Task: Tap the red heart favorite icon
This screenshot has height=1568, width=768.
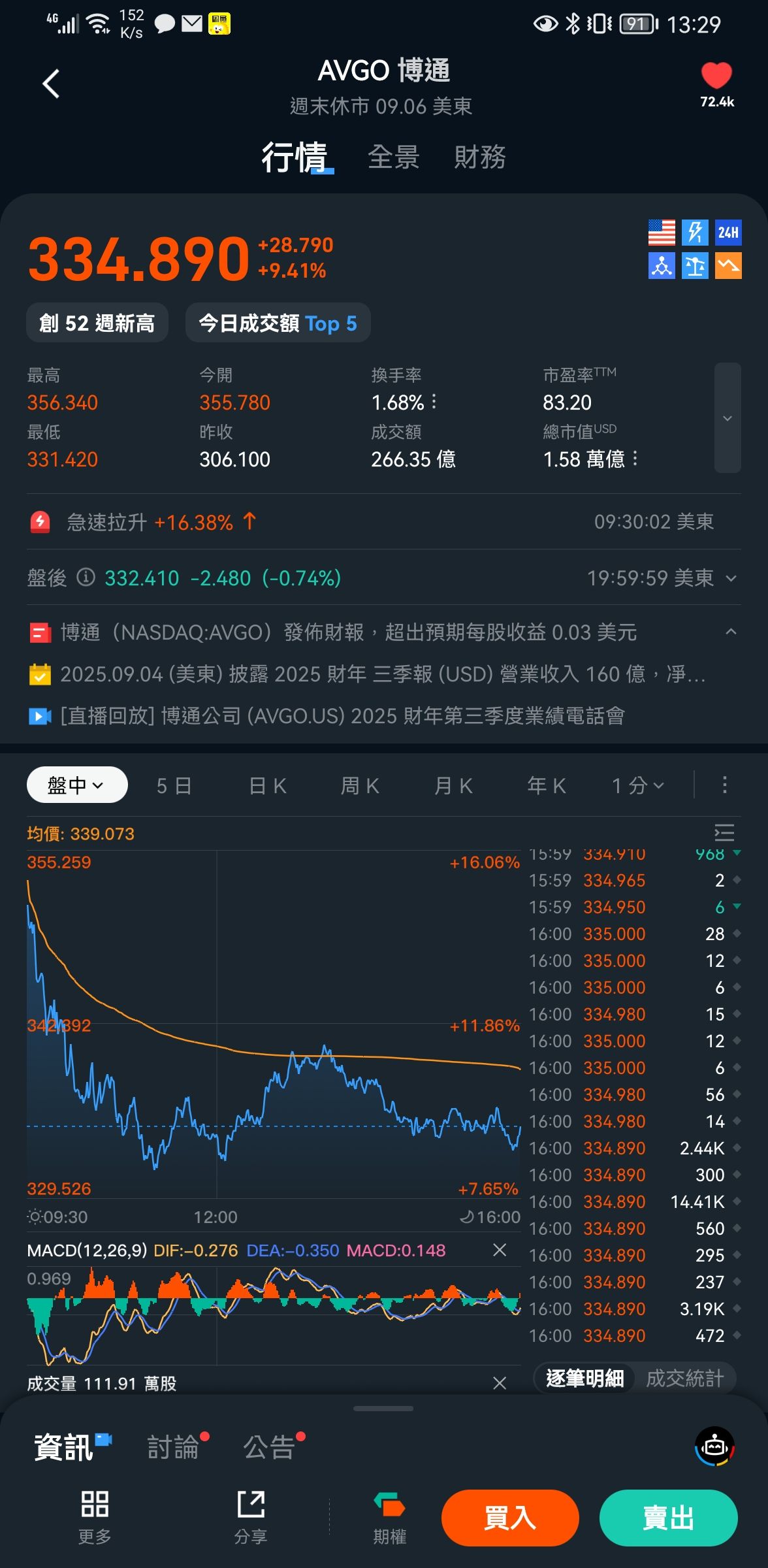Action: 716,76
